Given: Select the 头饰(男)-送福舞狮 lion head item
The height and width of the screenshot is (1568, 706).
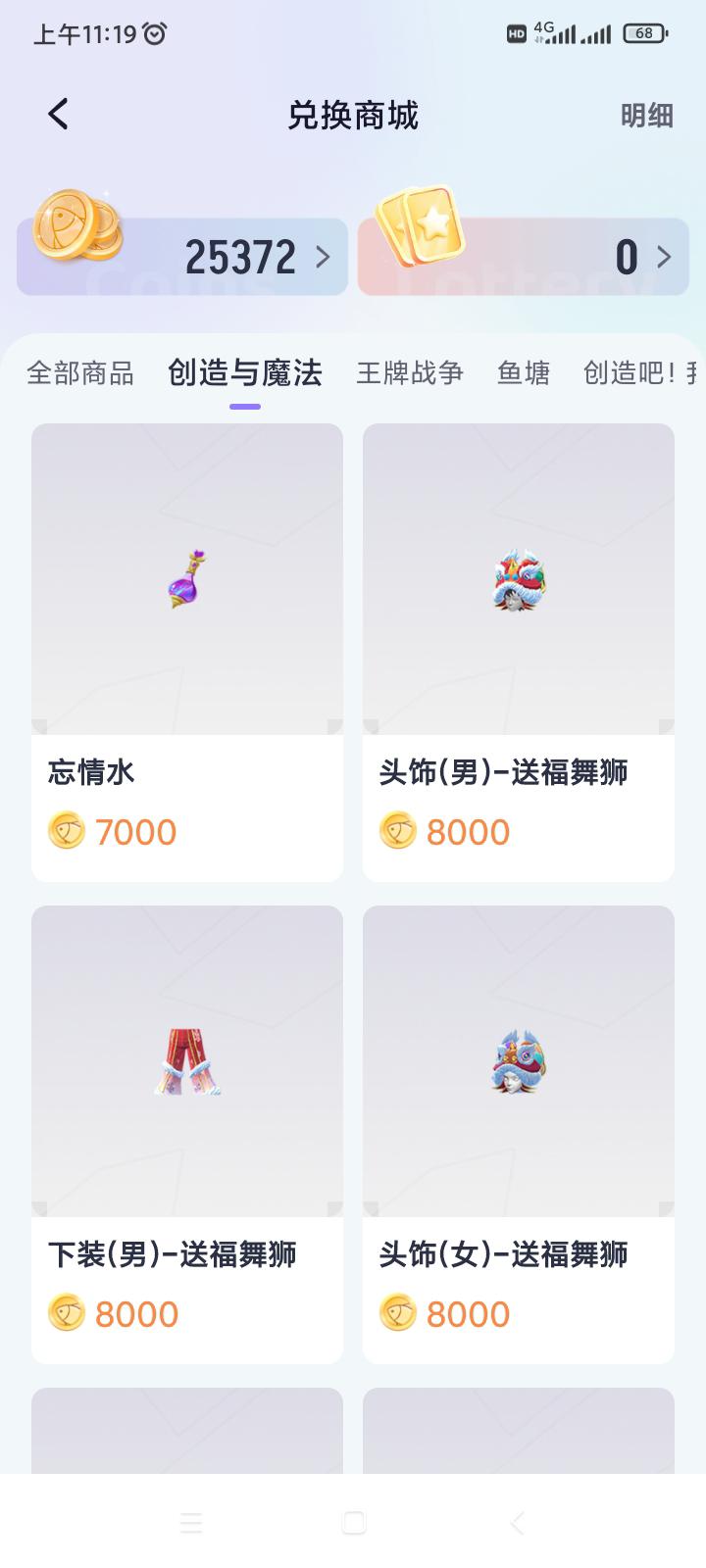Looking at the screenshot, I should 518,578.
